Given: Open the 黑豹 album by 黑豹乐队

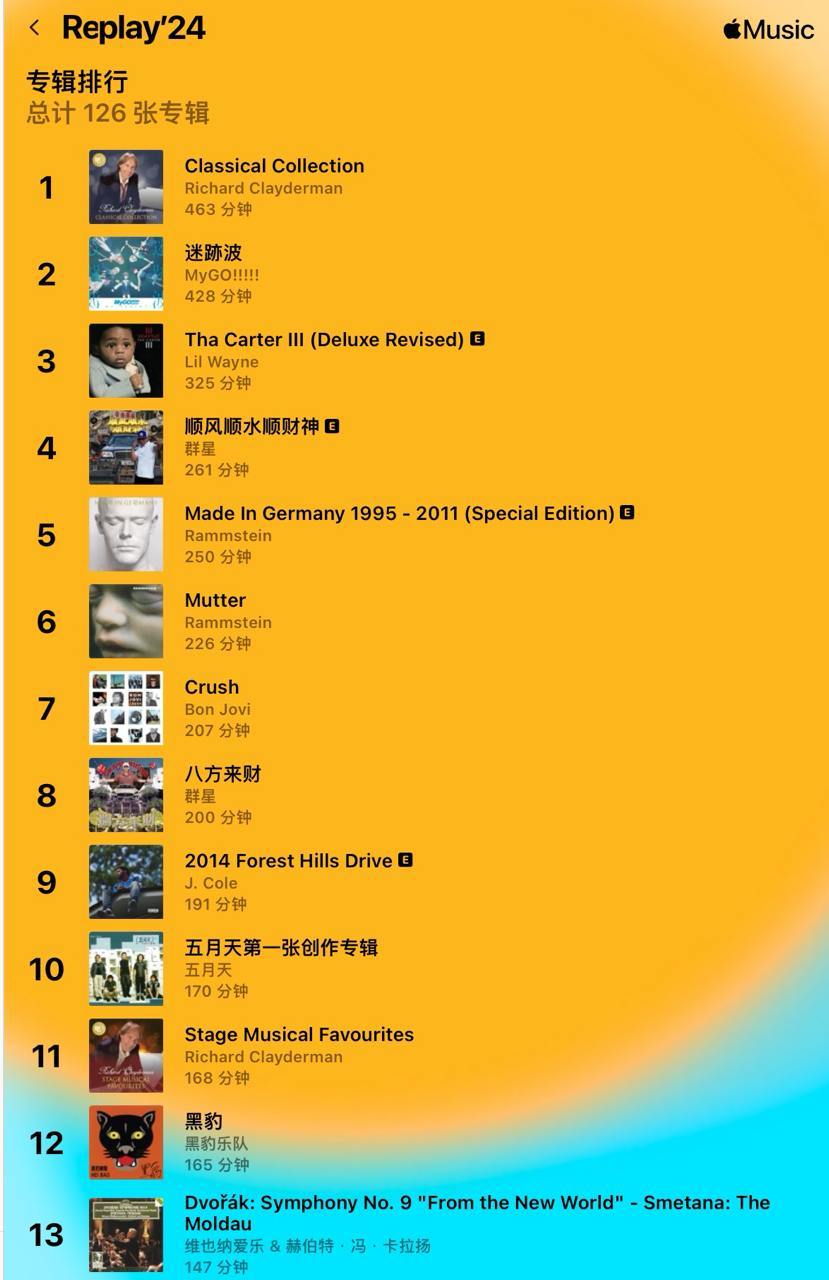Looking at the screenshot, I should click(x=203, y=1122).
